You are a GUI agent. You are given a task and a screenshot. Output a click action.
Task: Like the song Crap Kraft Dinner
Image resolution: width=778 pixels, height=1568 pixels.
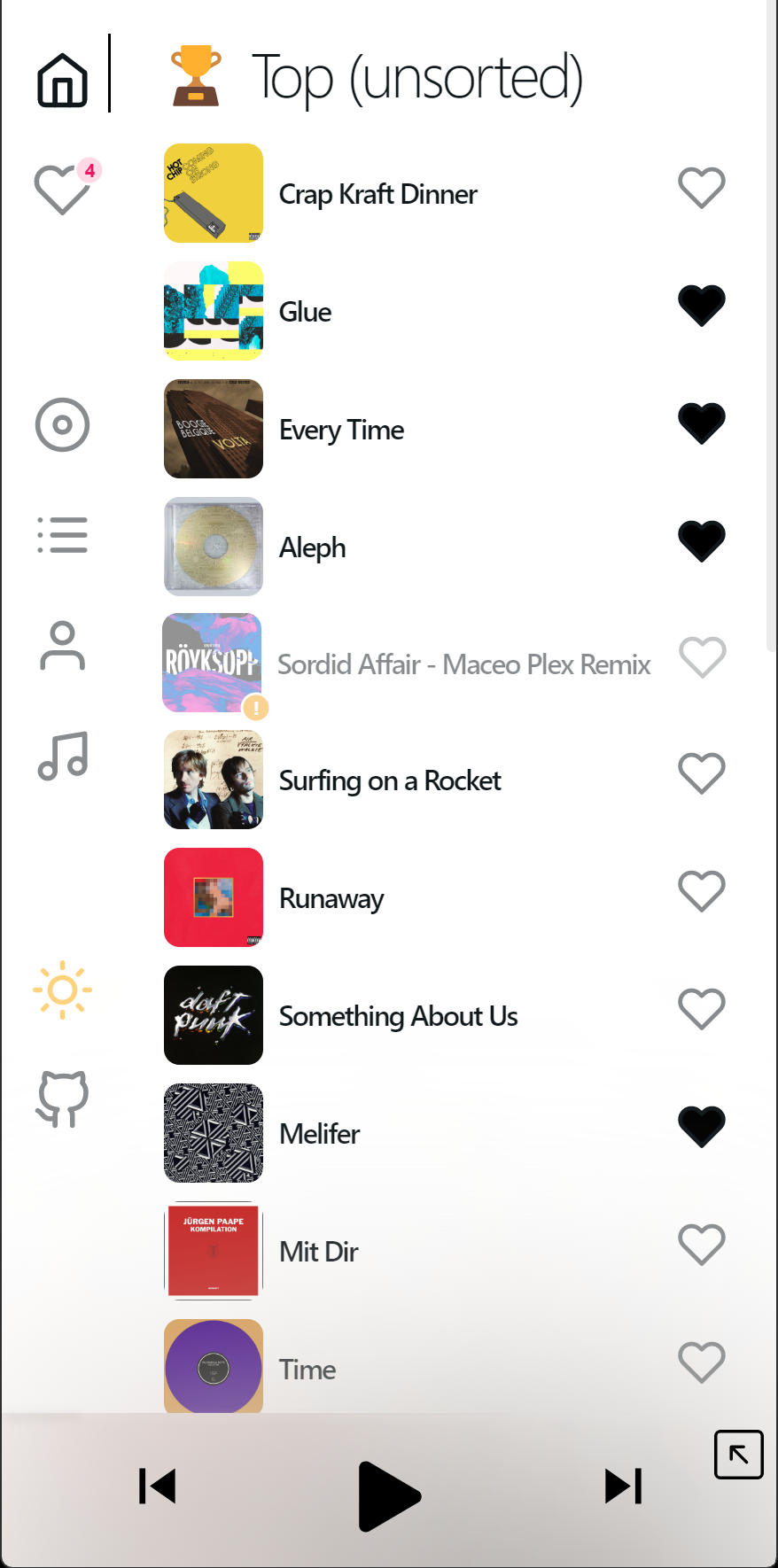pos(702,188)
